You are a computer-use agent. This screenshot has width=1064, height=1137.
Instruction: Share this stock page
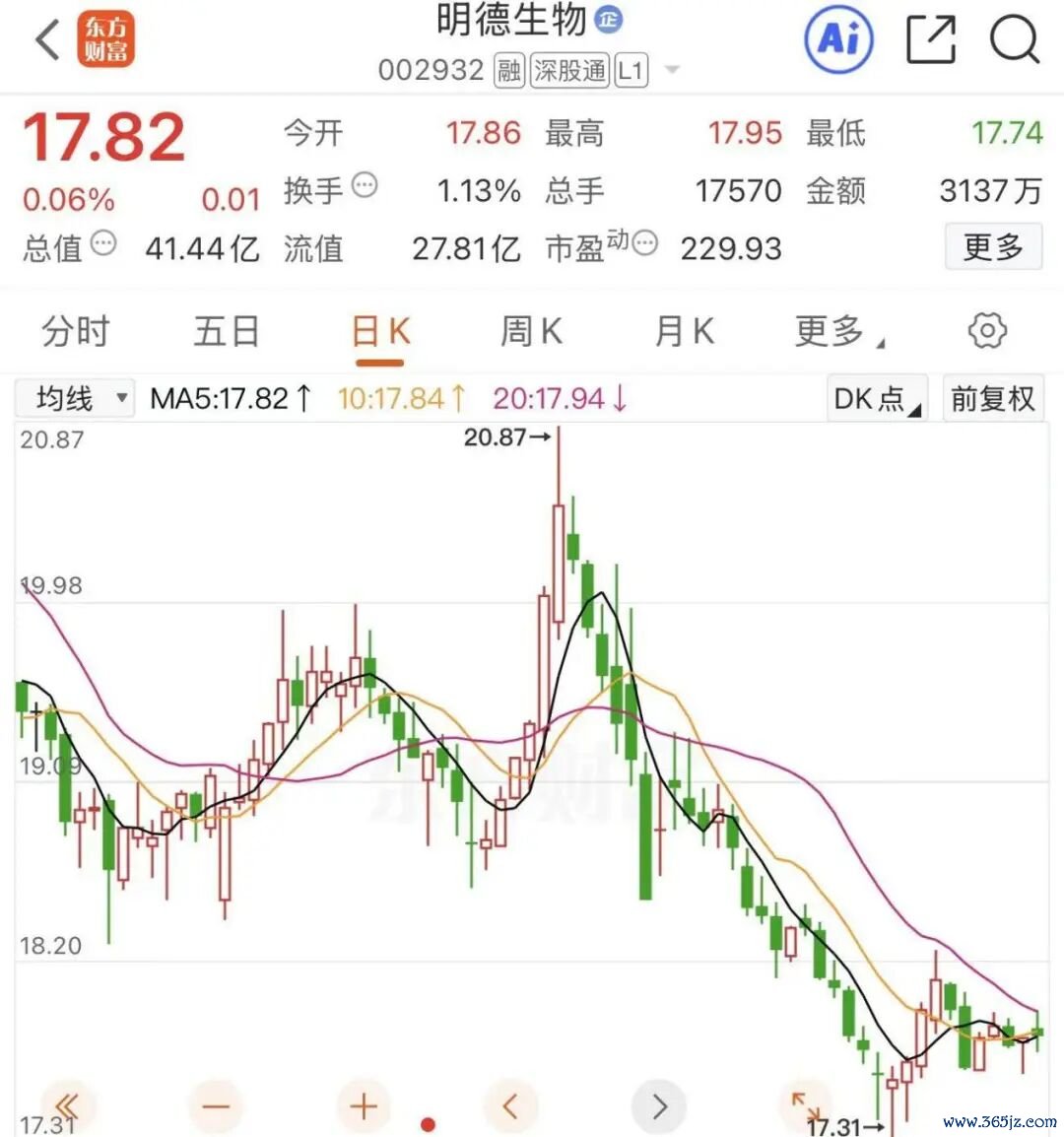(x=931, y=40)
